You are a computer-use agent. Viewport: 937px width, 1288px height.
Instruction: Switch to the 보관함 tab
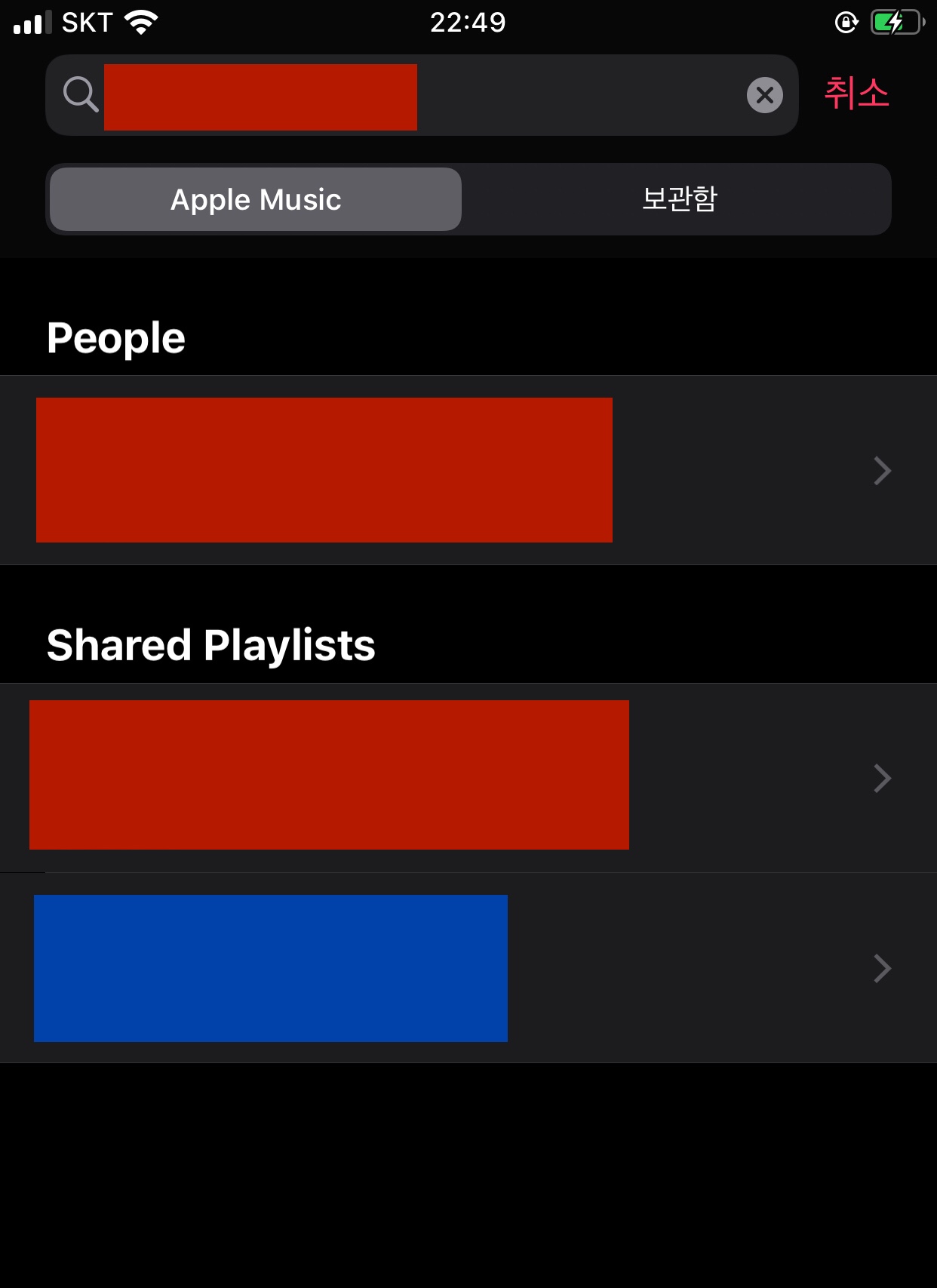point(679,200)
